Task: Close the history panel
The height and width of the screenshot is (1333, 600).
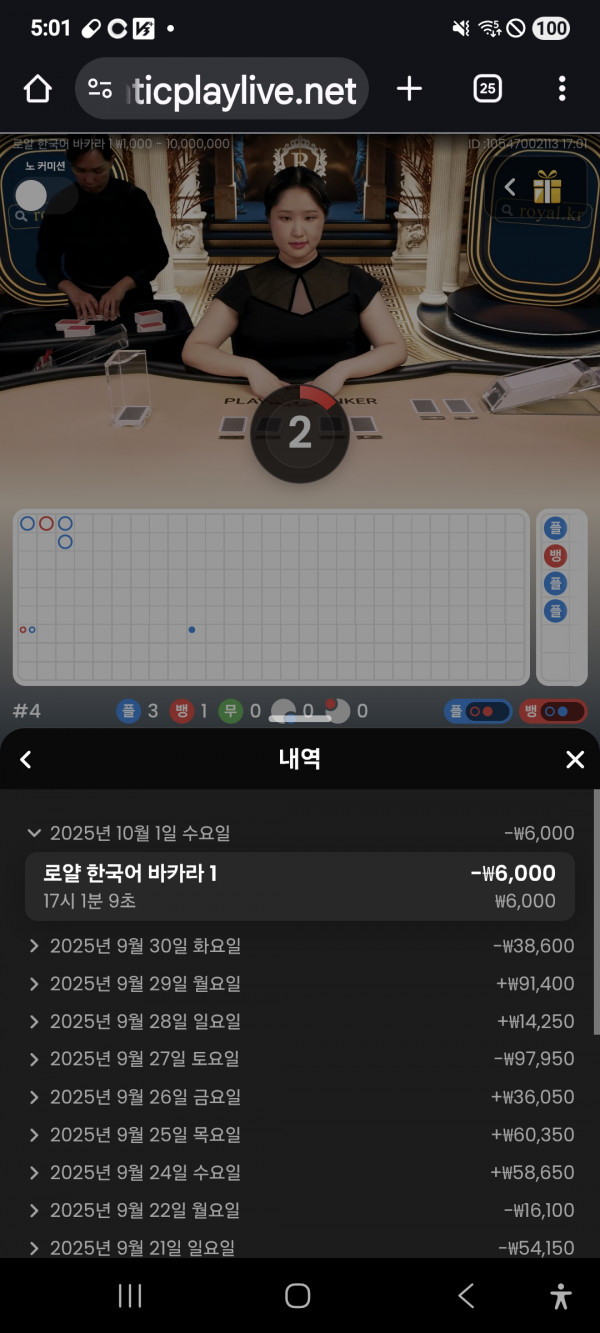Action: pyautogui.click(x=575, y=760)
